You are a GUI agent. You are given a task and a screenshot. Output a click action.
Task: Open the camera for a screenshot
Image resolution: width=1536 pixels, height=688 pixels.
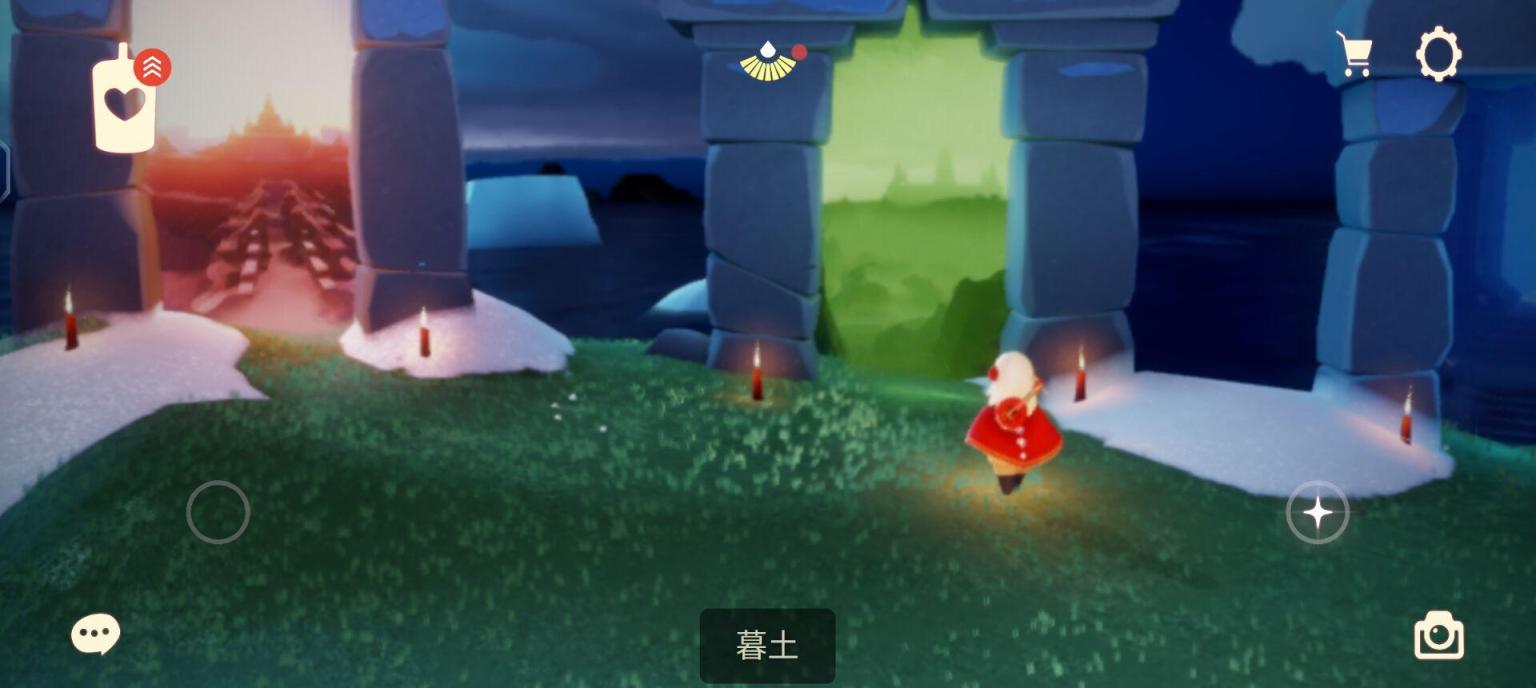[x=1438, y=636]
